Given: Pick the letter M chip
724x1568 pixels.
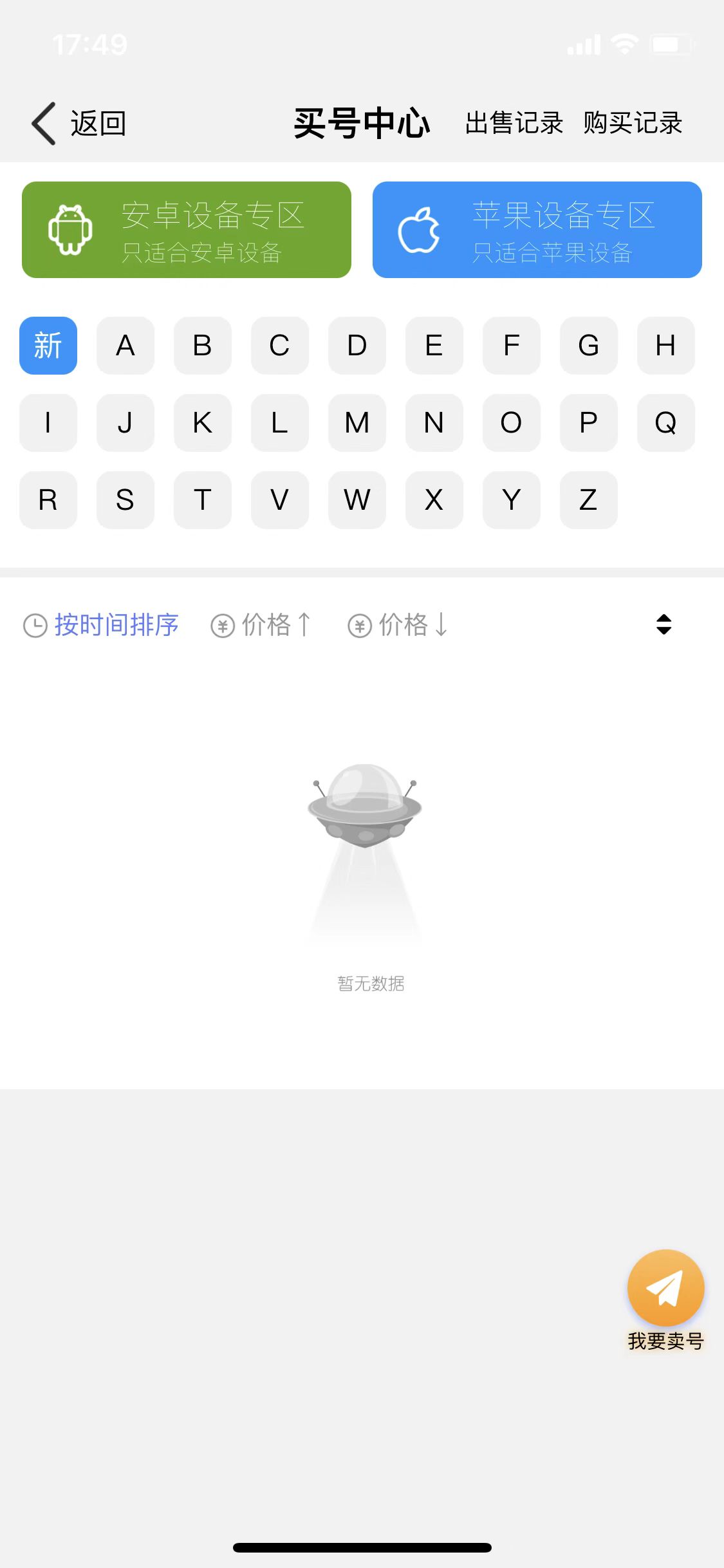Looking at the screenshot, I should (x=357, y=423).
